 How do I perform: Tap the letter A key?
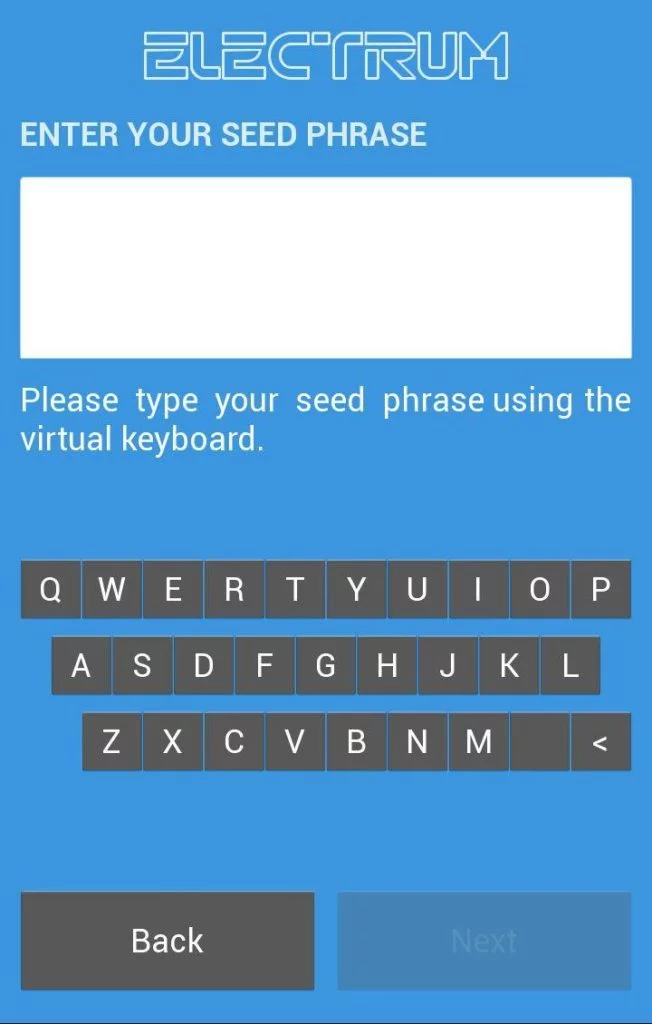81,666
